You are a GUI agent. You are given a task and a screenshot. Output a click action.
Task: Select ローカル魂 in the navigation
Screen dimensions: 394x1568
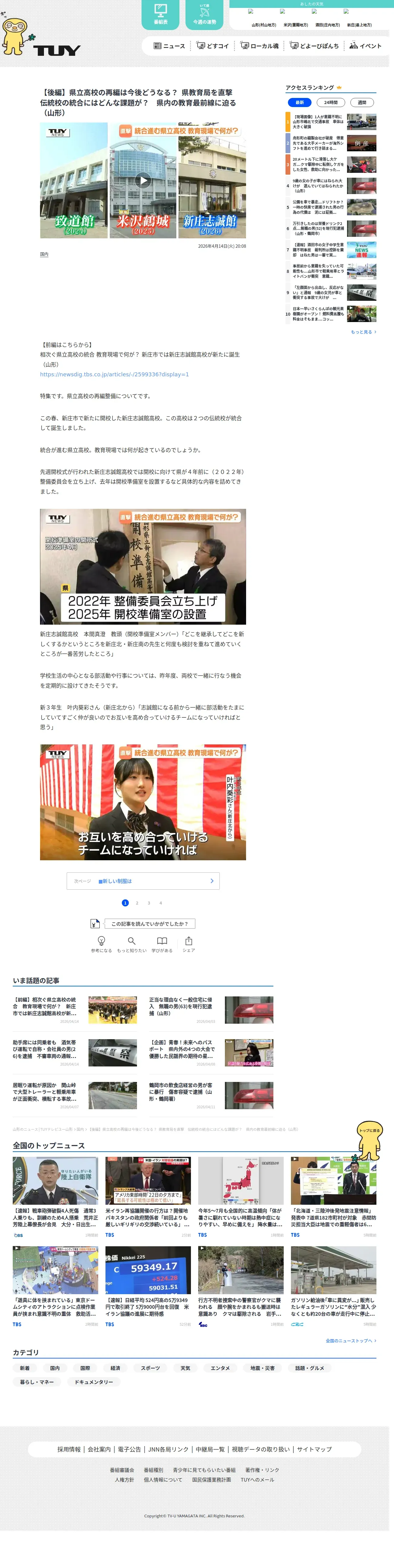tap(260, 46)
